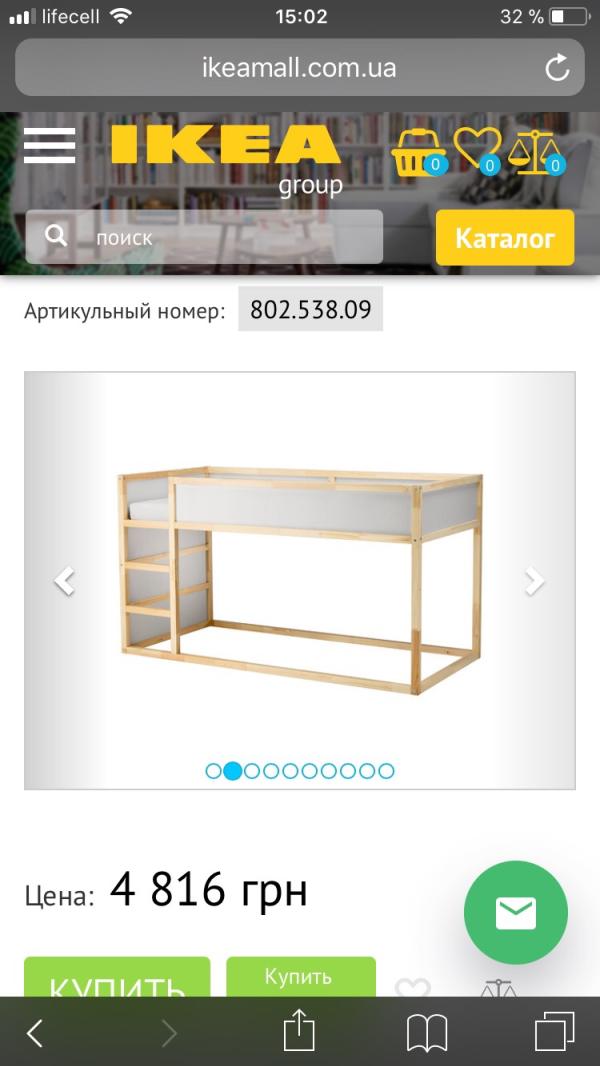Open the green message bubble
Viewport: 600px width, 1066px height.
click(516, 913)
